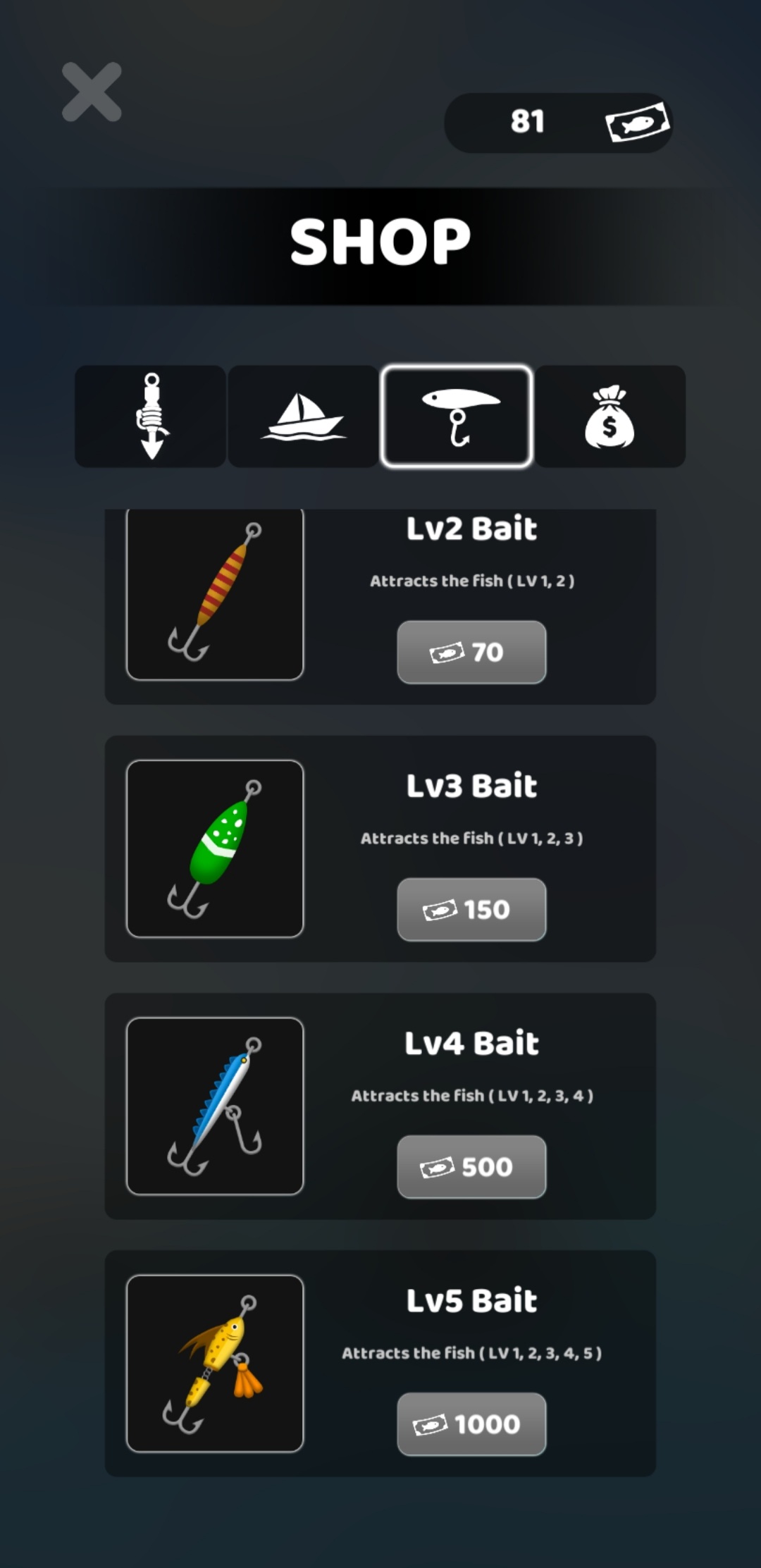This screenshot has width=761, height=1568.
Task: Switch to the boat tab
Action: (304, 416)
